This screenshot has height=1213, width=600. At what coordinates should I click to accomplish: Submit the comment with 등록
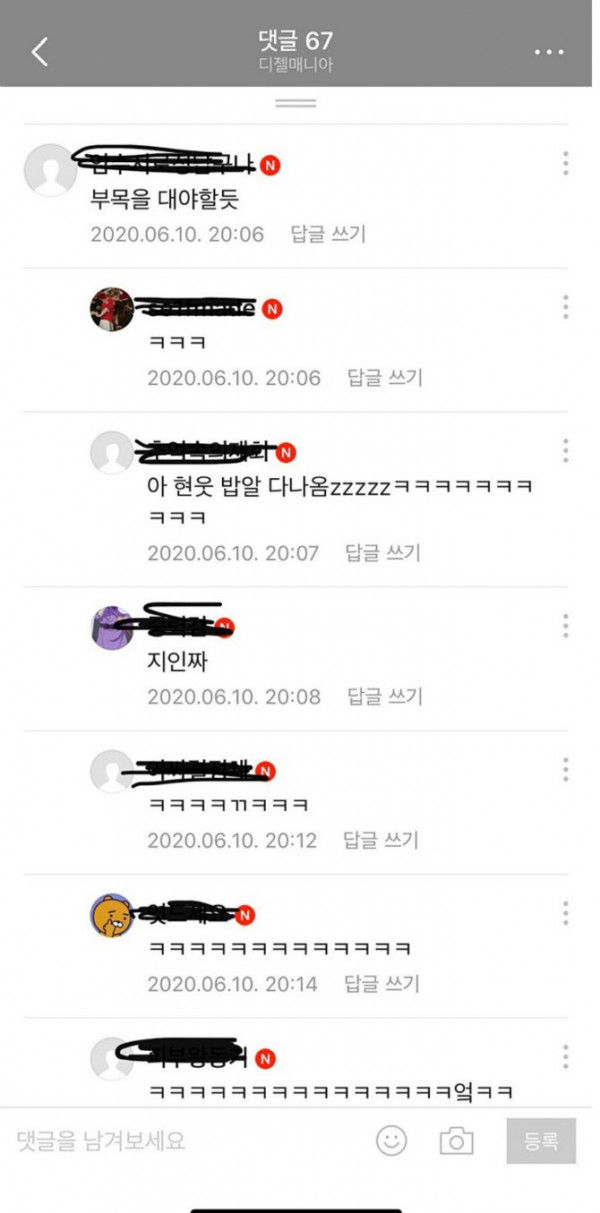541,1141
